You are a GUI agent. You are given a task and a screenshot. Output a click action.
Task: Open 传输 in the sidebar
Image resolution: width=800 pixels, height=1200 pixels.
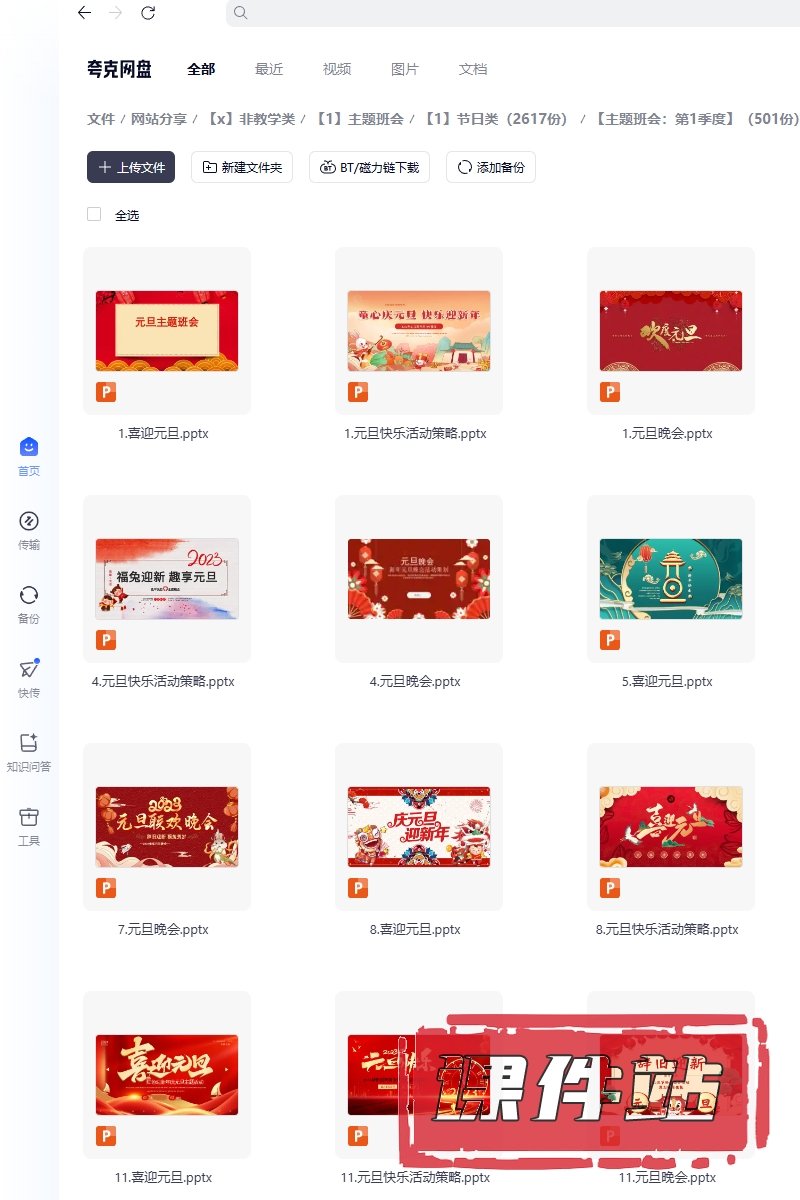[29, 530]
